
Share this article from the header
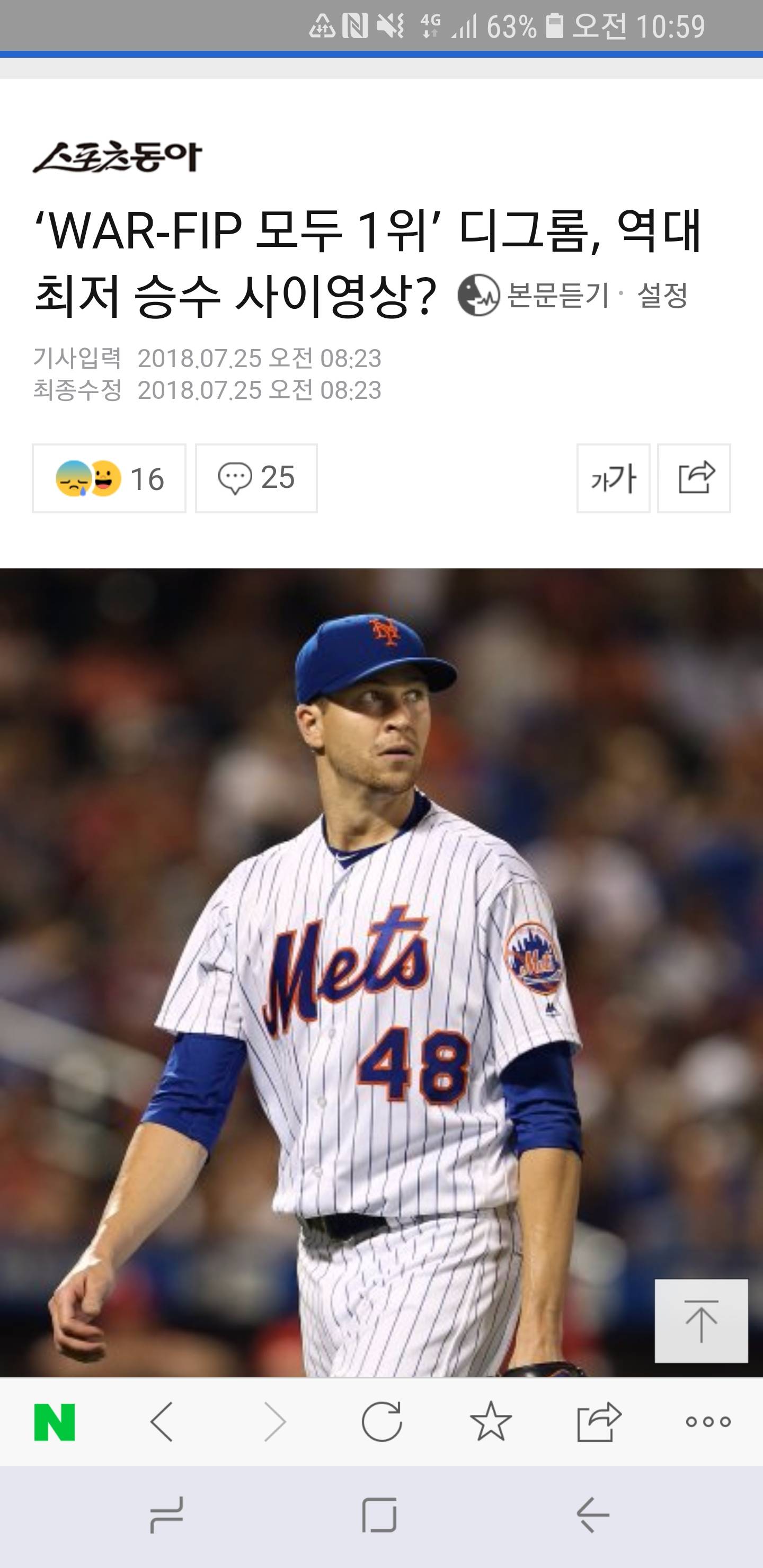click(694, 478)
